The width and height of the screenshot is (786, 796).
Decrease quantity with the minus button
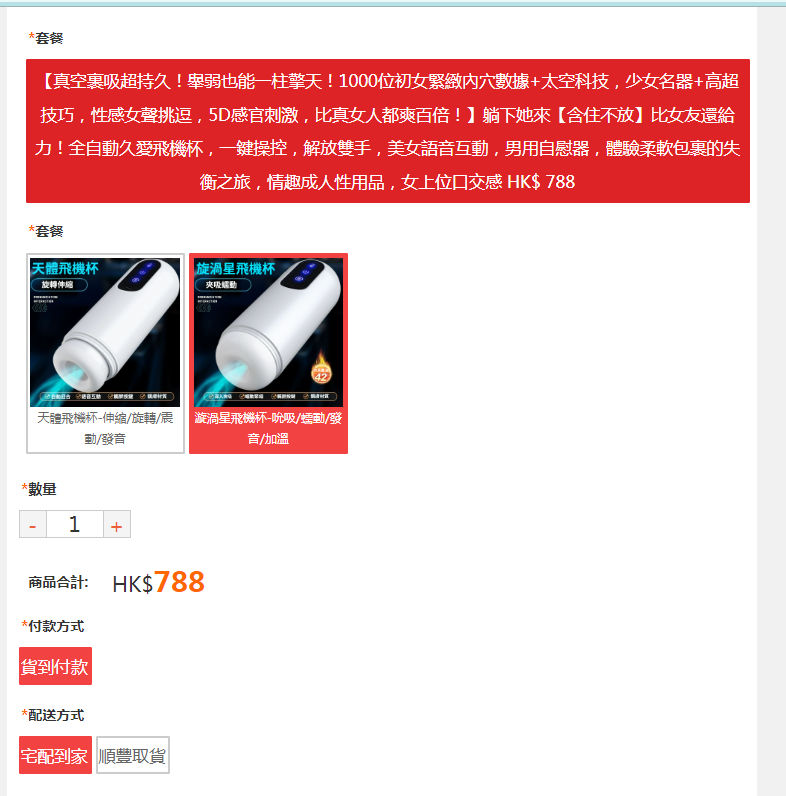tap(33, 525)
